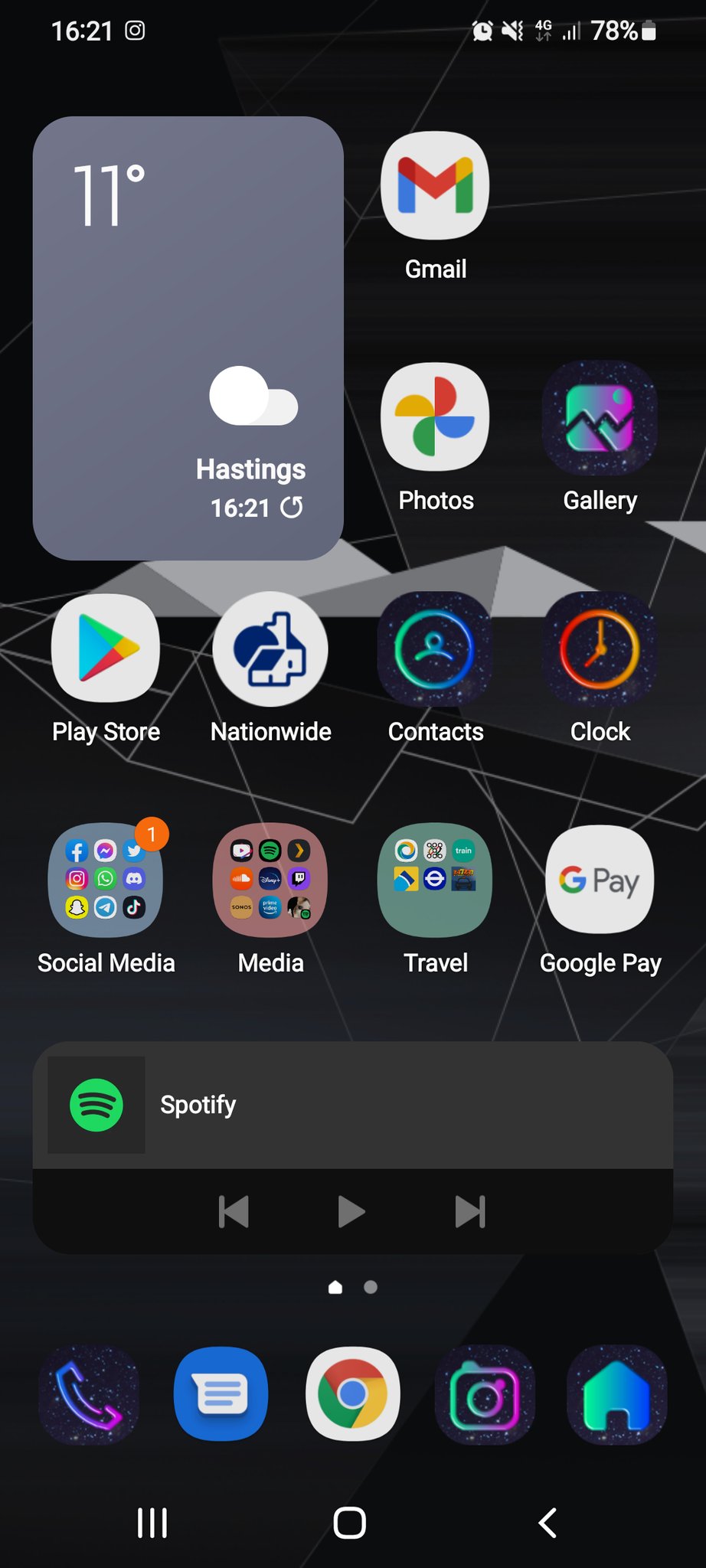The height and width of the screenshot is (1568, 706).
Task: Show recent apps
Action: [x=152, y=1523]
